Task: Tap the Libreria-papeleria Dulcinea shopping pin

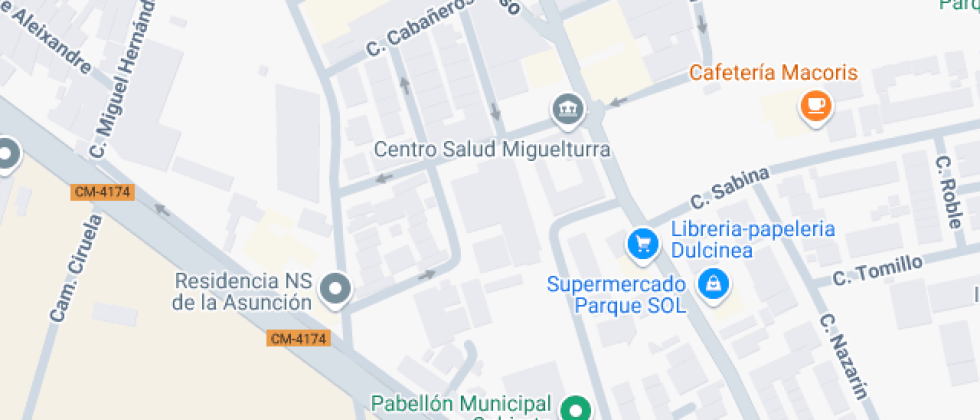Action: [x=641, y=242]
